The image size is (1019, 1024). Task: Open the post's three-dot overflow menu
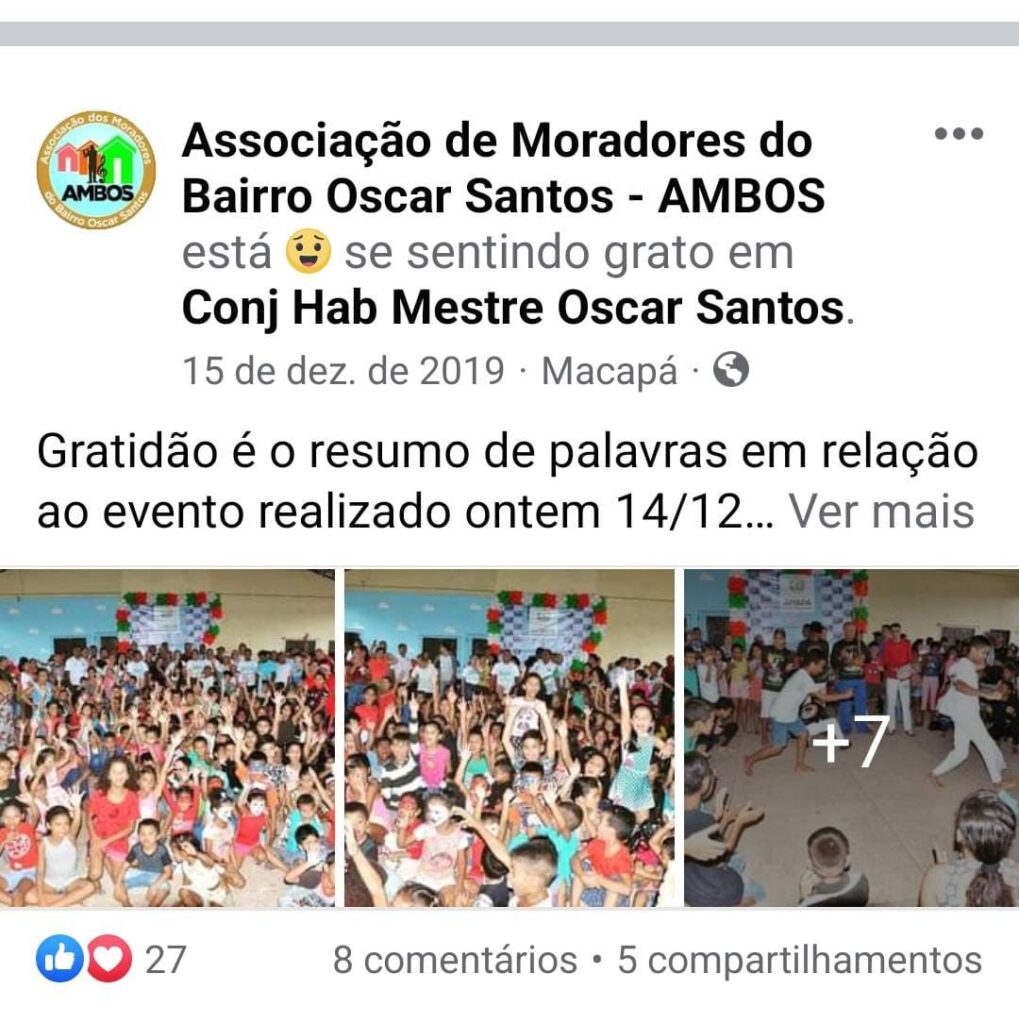[x=958, y=134]
